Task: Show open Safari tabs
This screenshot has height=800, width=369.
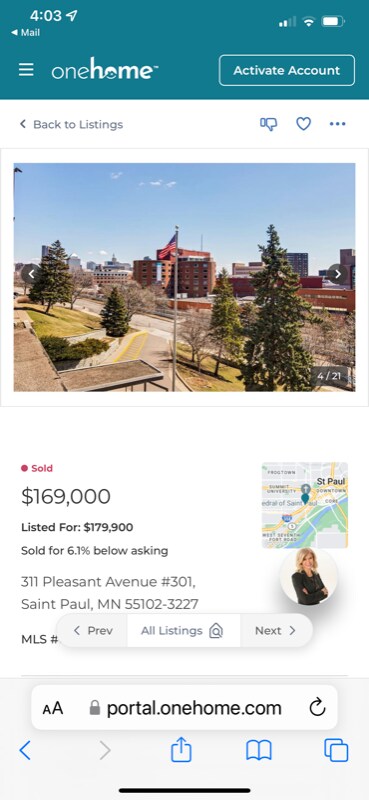Action: 336,751
